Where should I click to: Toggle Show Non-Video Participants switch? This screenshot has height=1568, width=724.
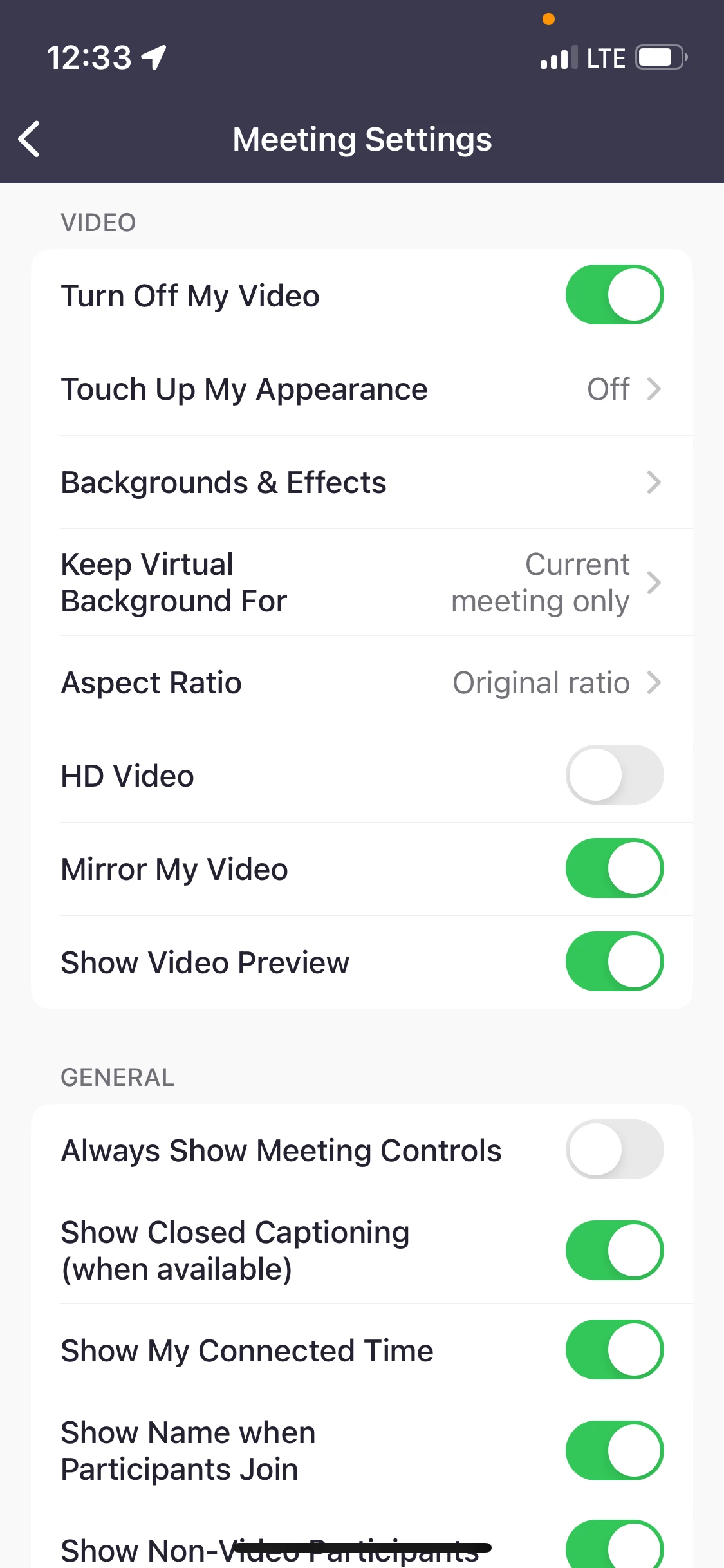(x=614, y=1546)
